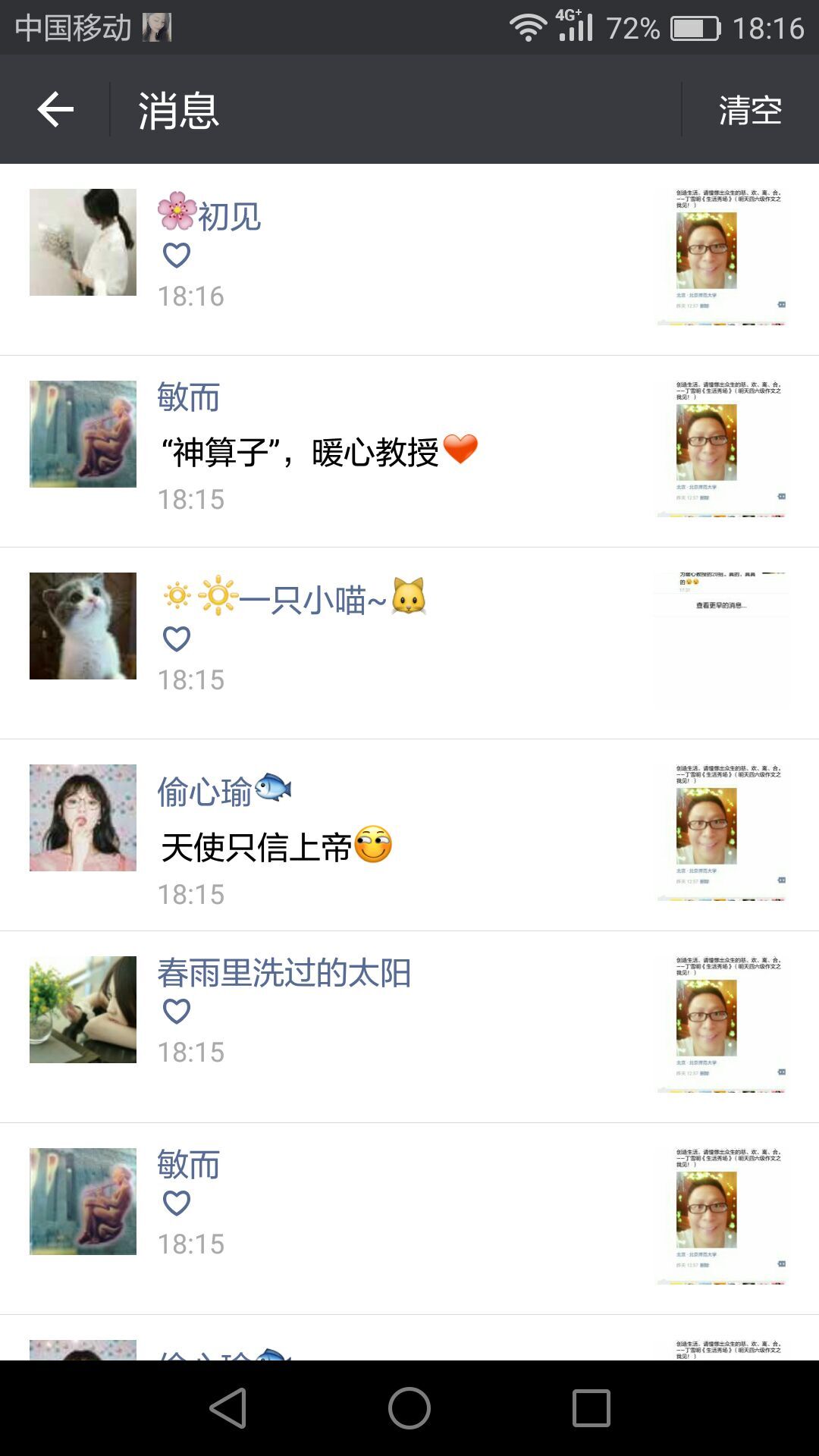Open the system recent apps button

(x=591, y=1408)
